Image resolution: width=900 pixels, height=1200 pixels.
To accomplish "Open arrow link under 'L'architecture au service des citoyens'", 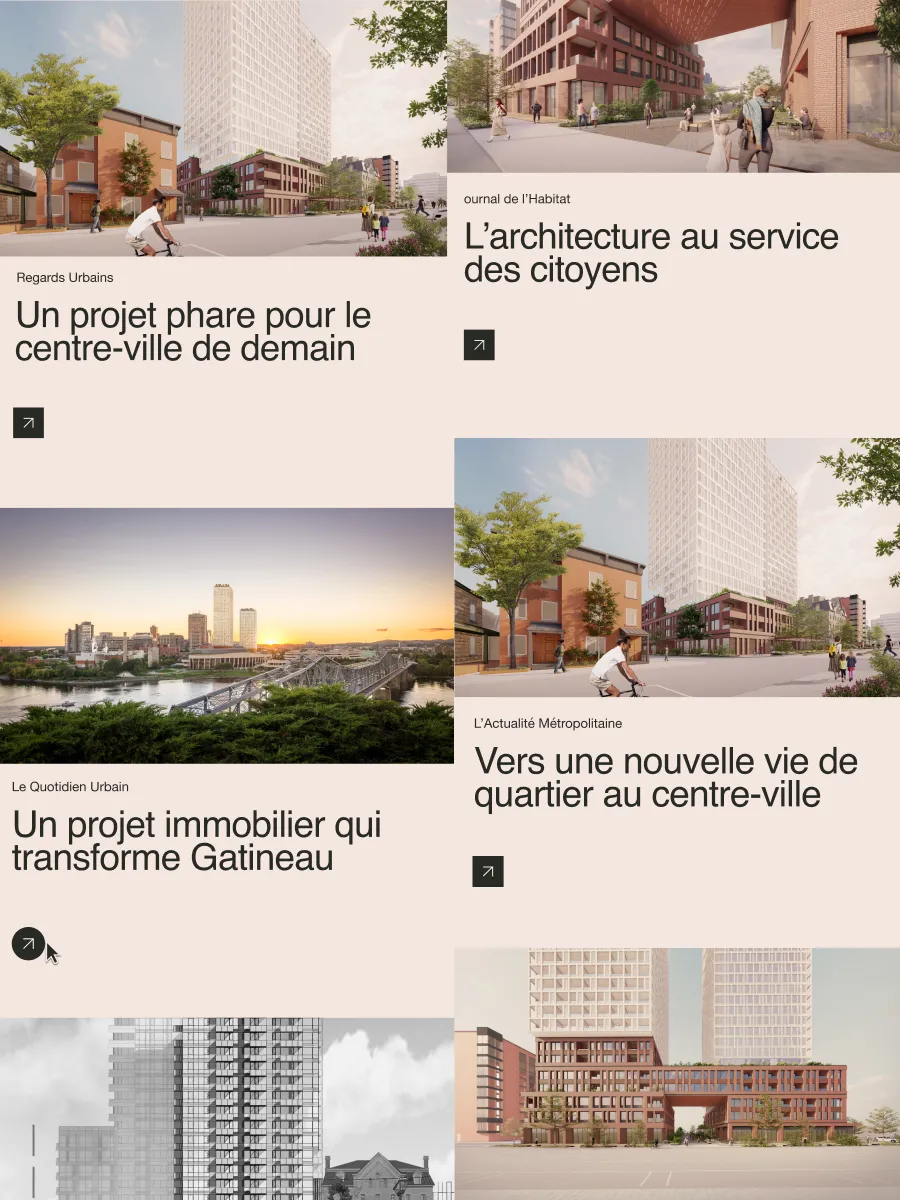I will [479, 345].
